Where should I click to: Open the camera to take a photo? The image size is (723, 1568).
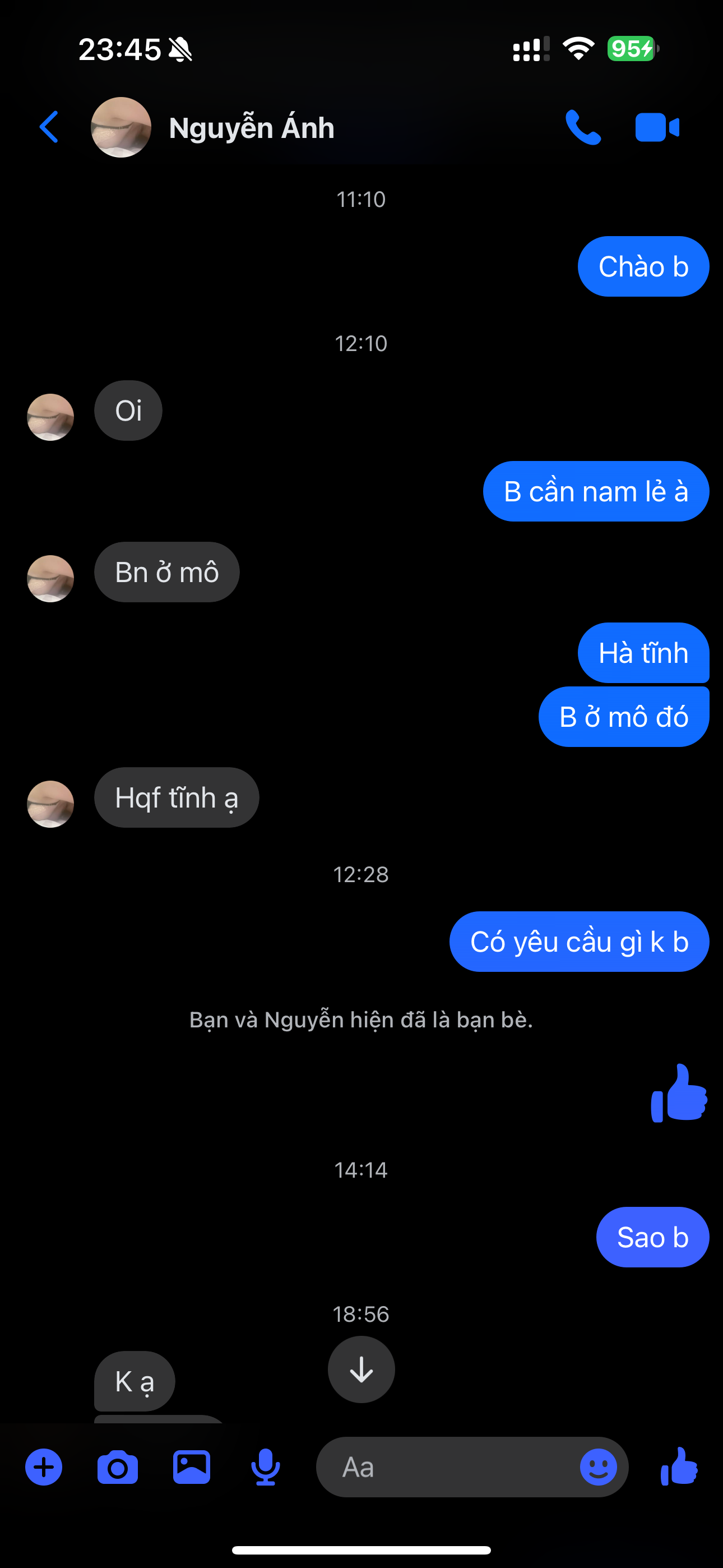tap(118, 1467)
